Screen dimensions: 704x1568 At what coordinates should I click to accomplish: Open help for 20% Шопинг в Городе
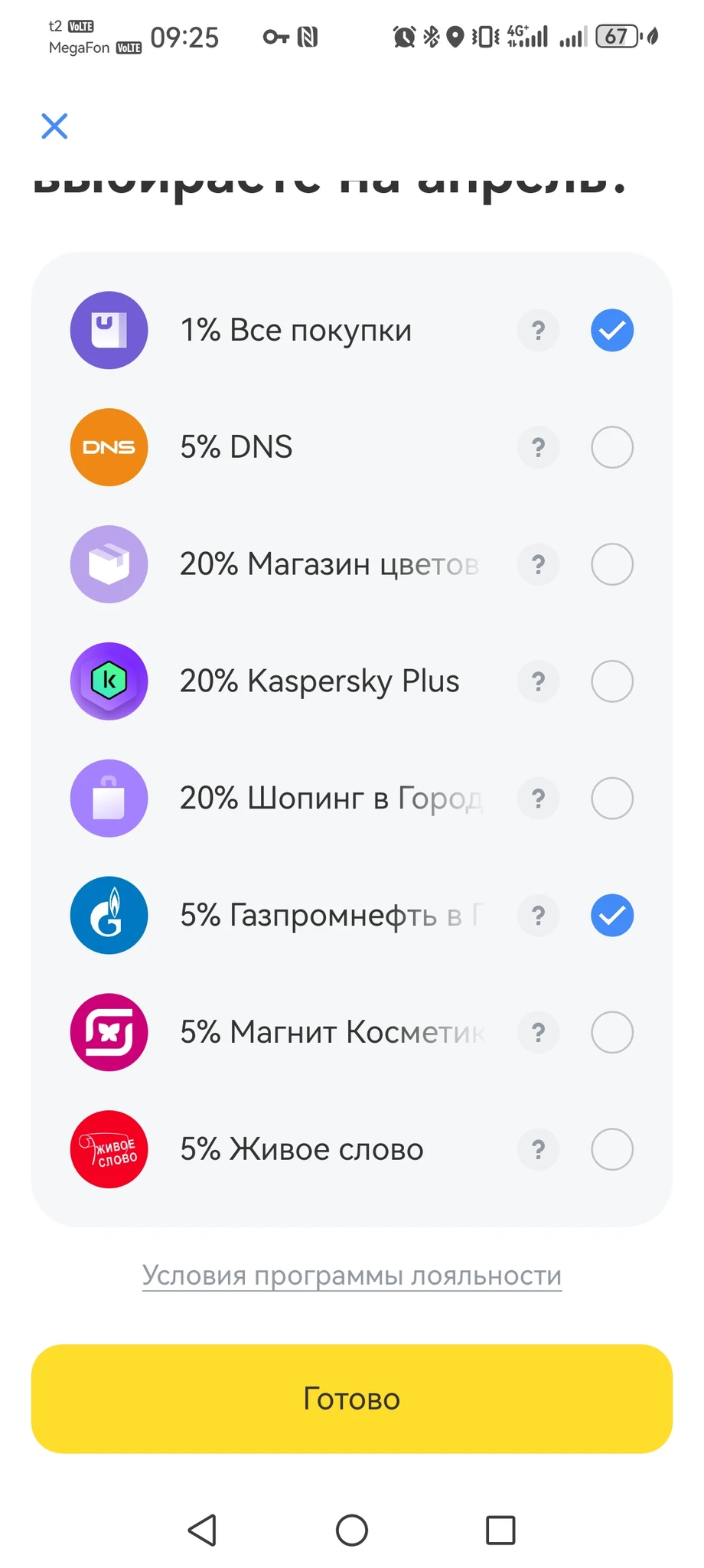pyautogui.click(x=539, y=799)
